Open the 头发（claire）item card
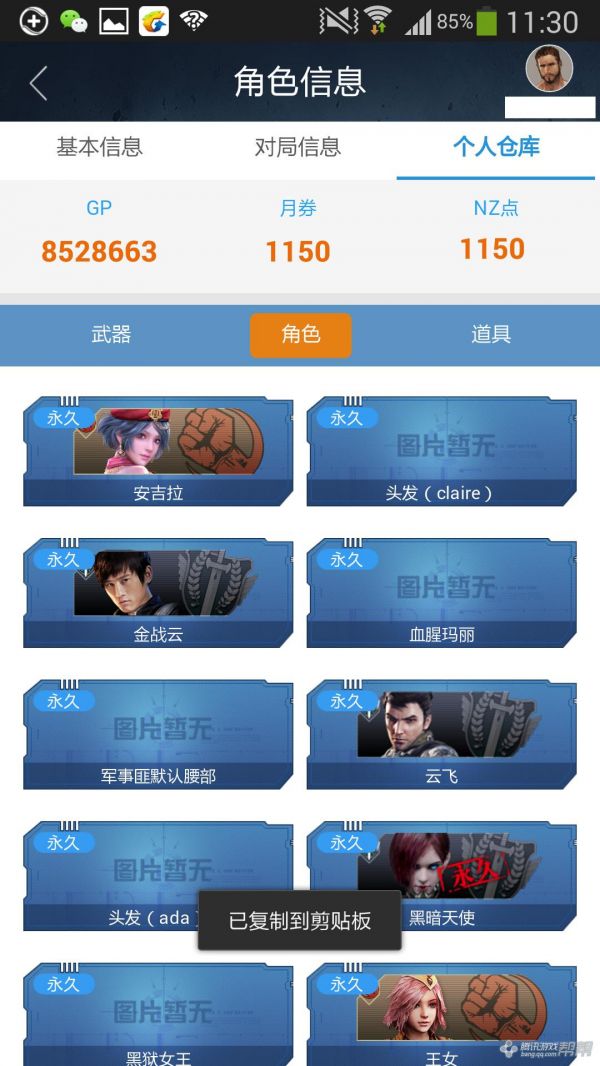 pyautogui.click(x=441, y=452)
